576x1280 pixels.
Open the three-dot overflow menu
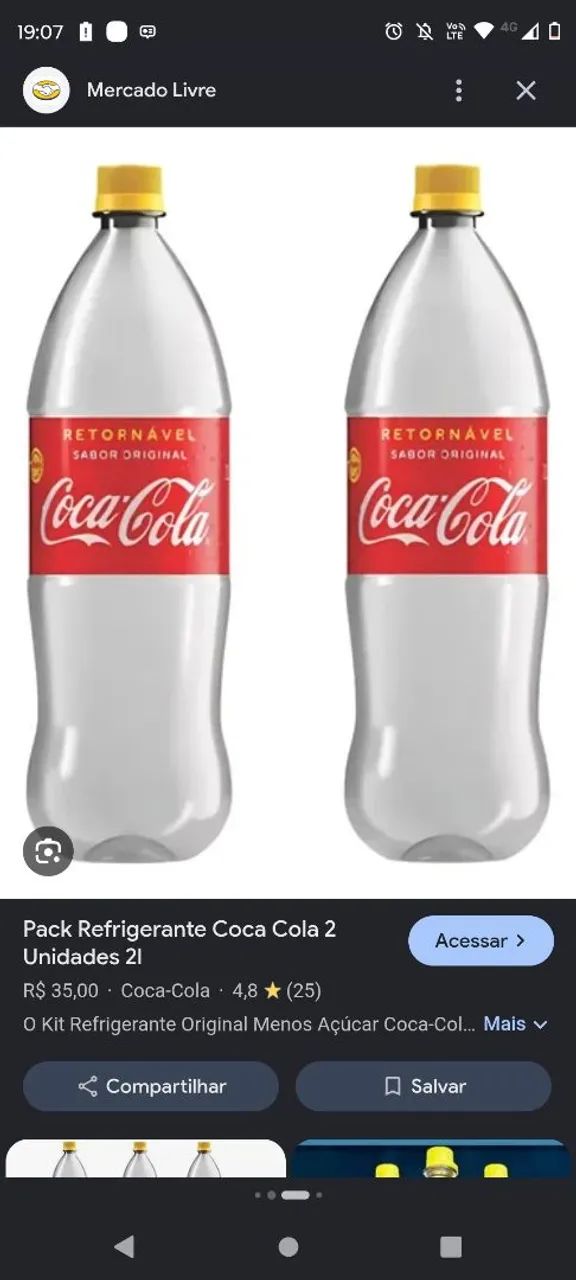click(458, 90)
